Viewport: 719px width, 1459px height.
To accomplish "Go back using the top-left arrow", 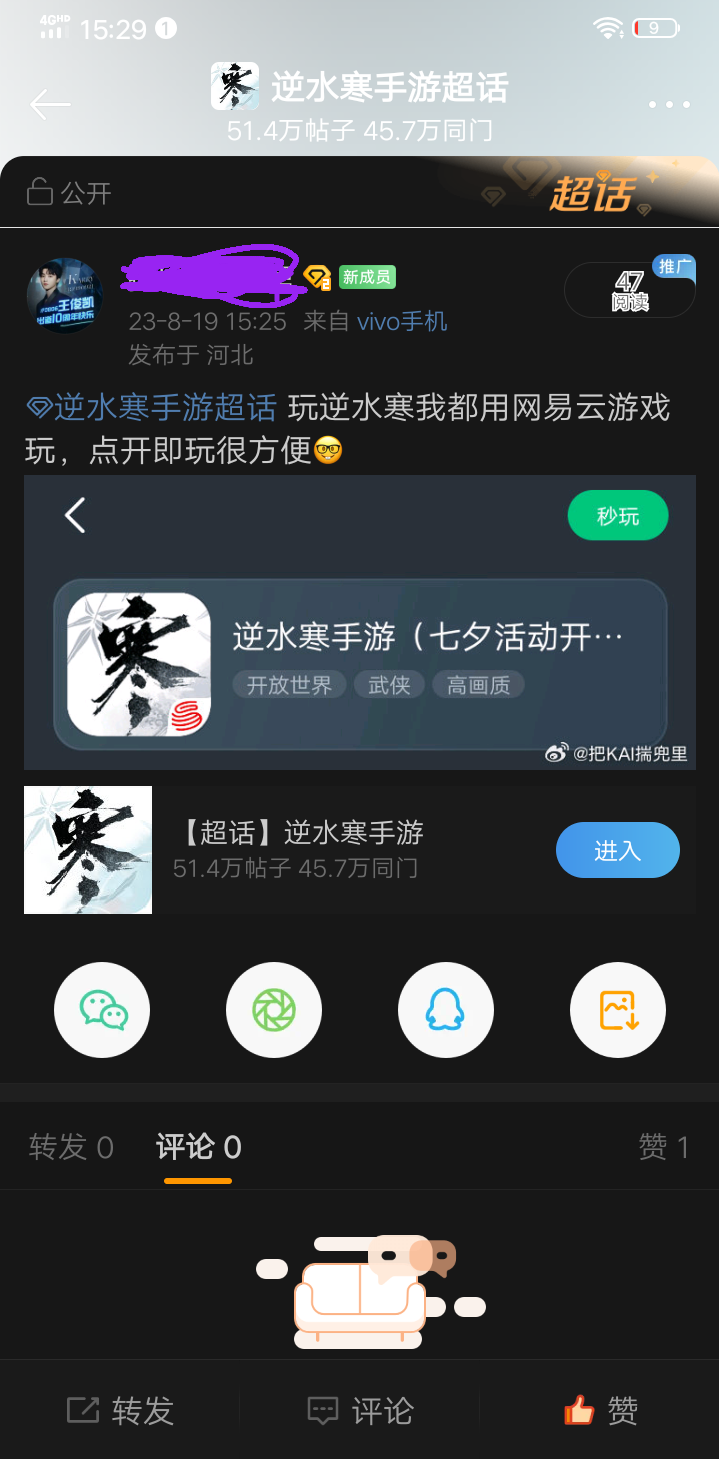I will (50, 104).
